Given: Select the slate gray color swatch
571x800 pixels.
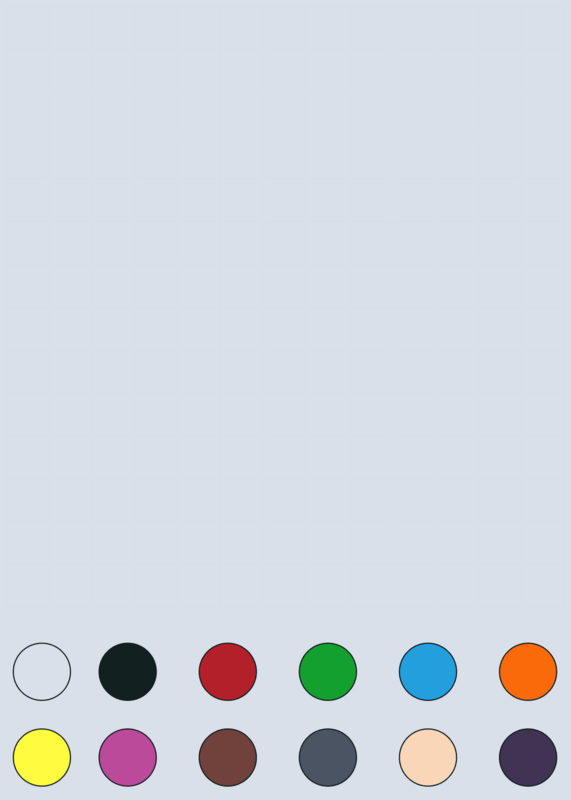Looking at the screenshot, I should click(x=328, y=757).
